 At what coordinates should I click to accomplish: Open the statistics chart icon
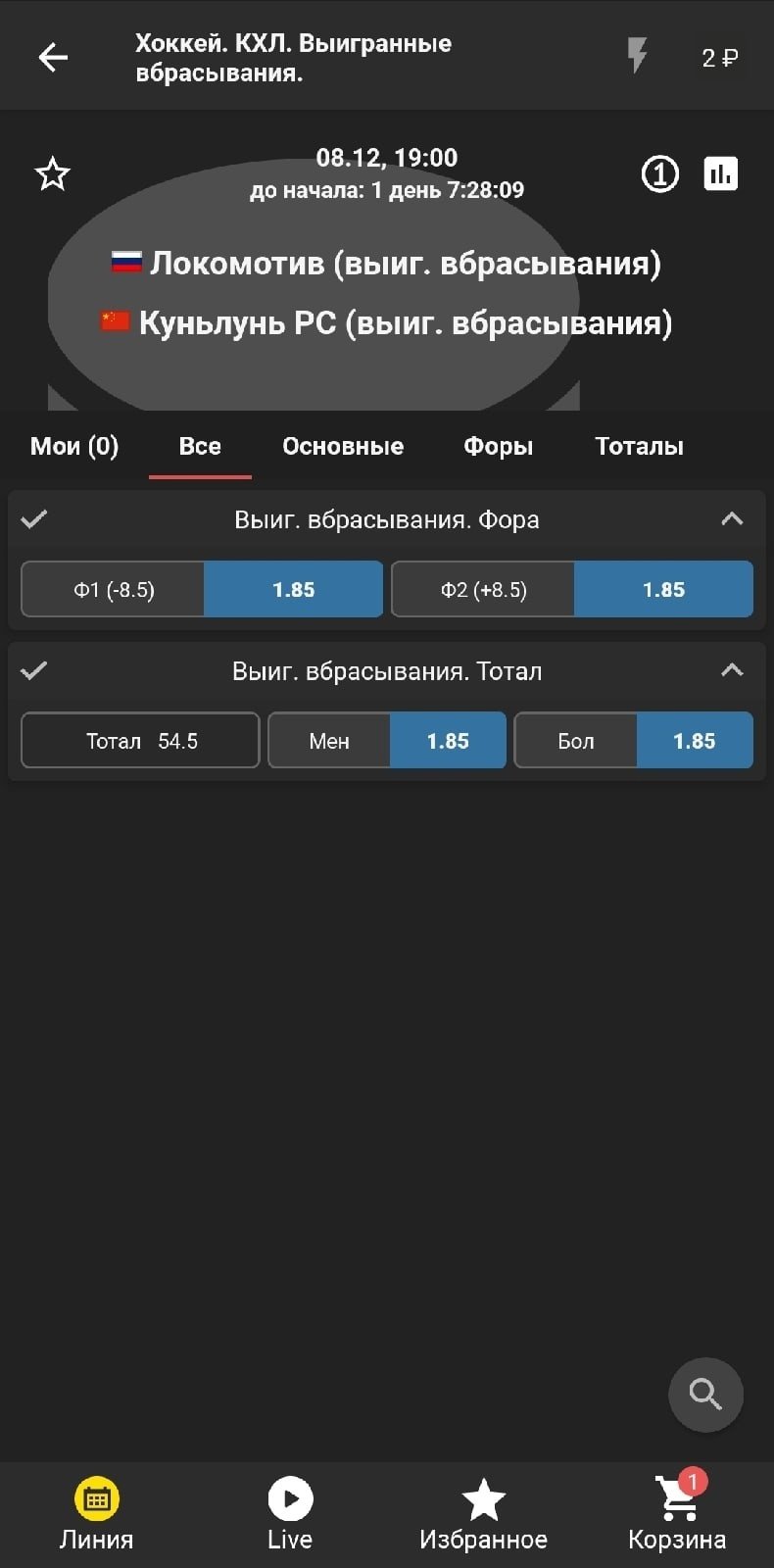(x=720, y=174)
